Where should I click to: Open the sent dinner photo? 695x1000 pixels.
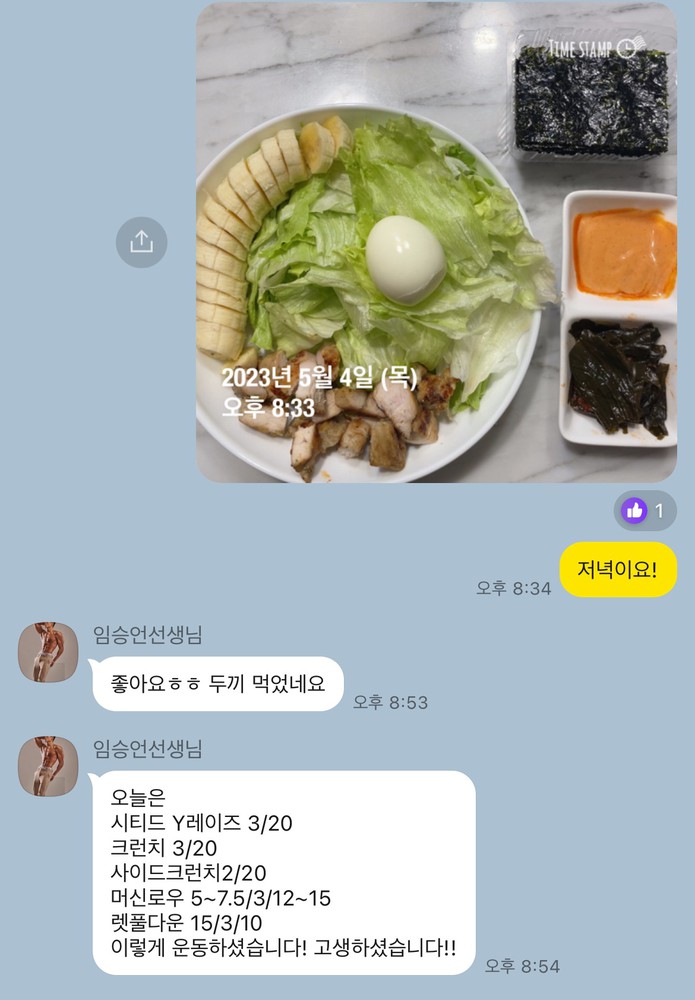tap(436, 242)
